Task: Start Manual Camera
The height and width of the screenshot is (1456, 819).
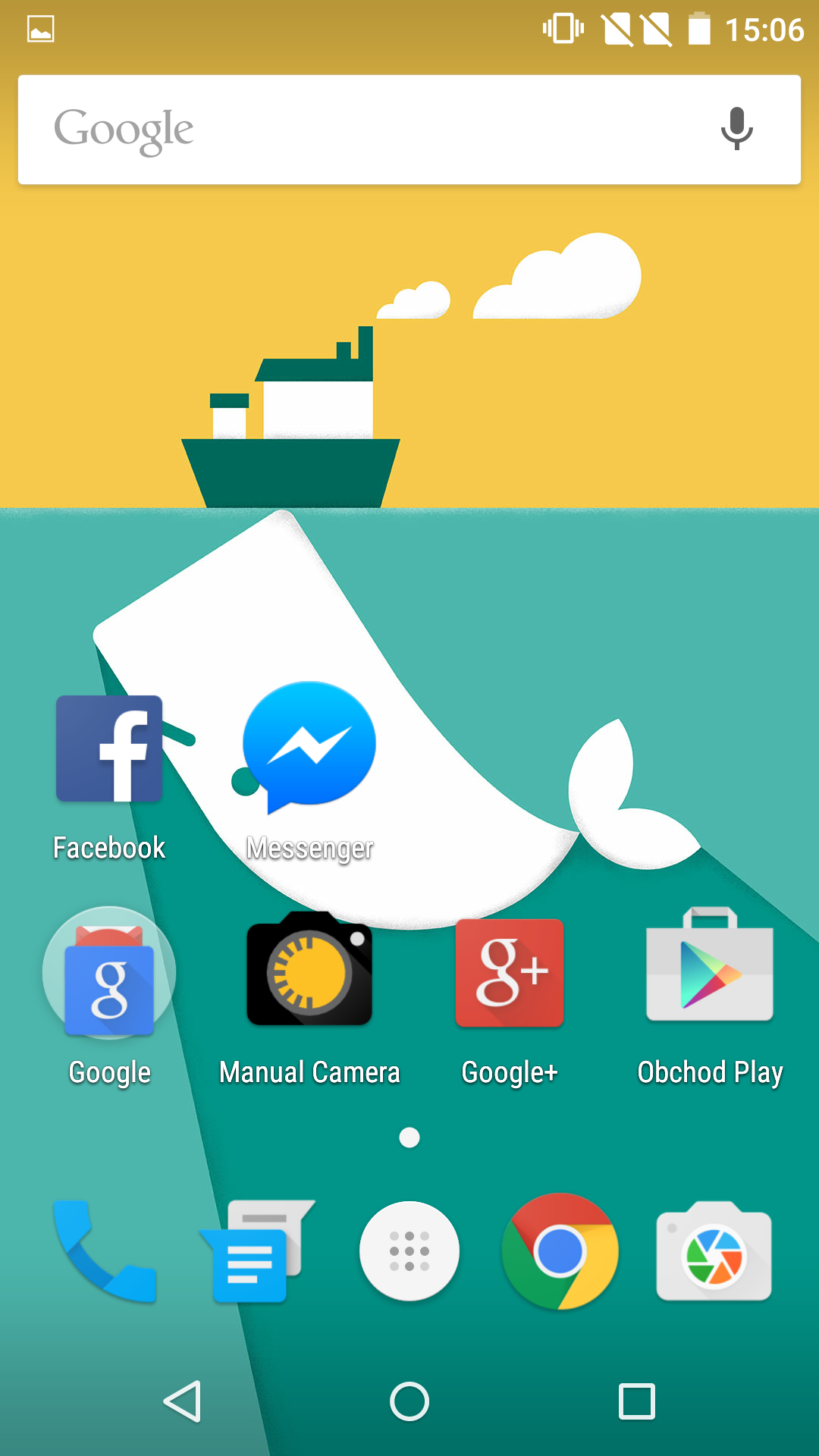Action: [309, 973]
